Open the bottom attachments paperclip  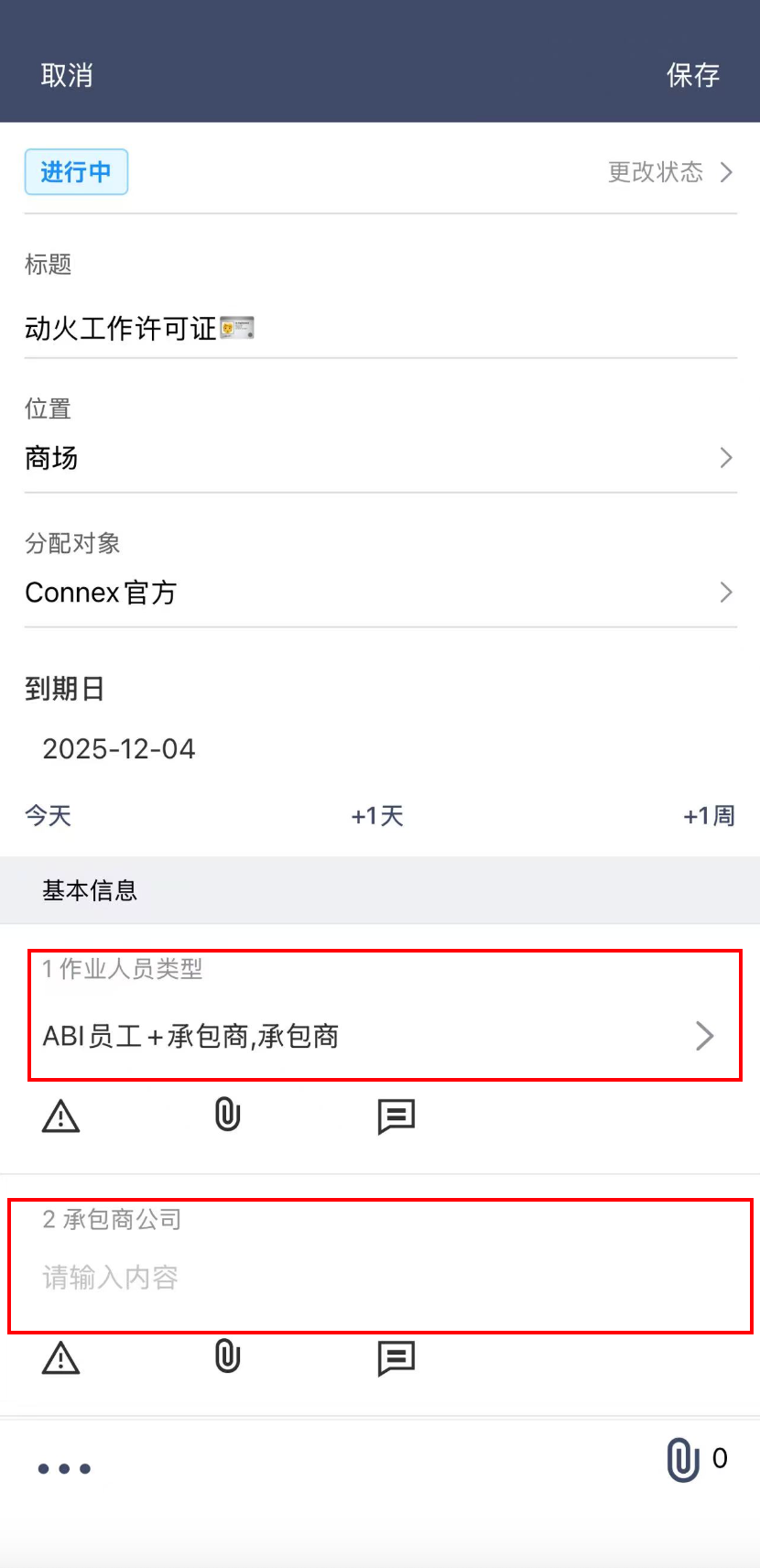click(683, 1459)
